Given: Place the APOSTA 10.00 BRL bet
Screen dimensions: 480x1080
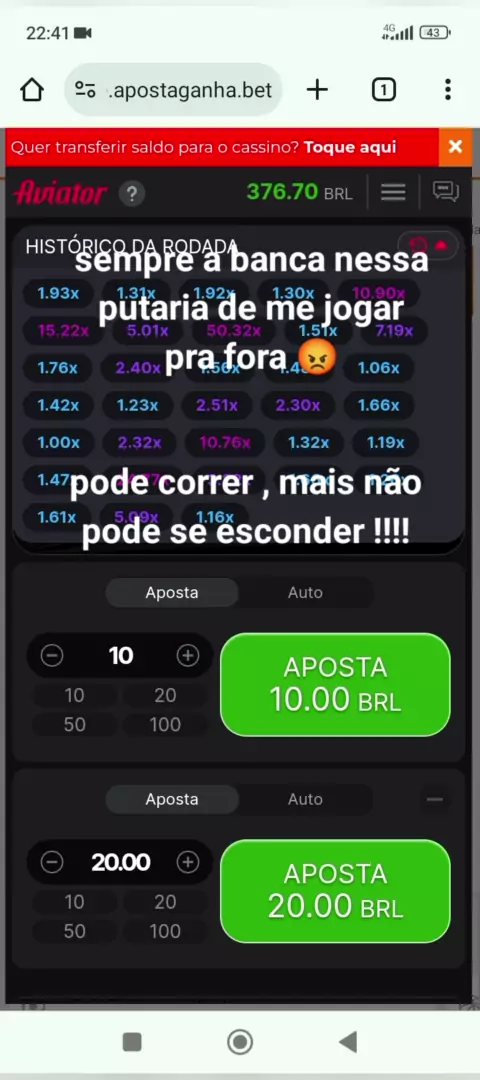Looking at the screenshot, I should click(x=335, y=684).
